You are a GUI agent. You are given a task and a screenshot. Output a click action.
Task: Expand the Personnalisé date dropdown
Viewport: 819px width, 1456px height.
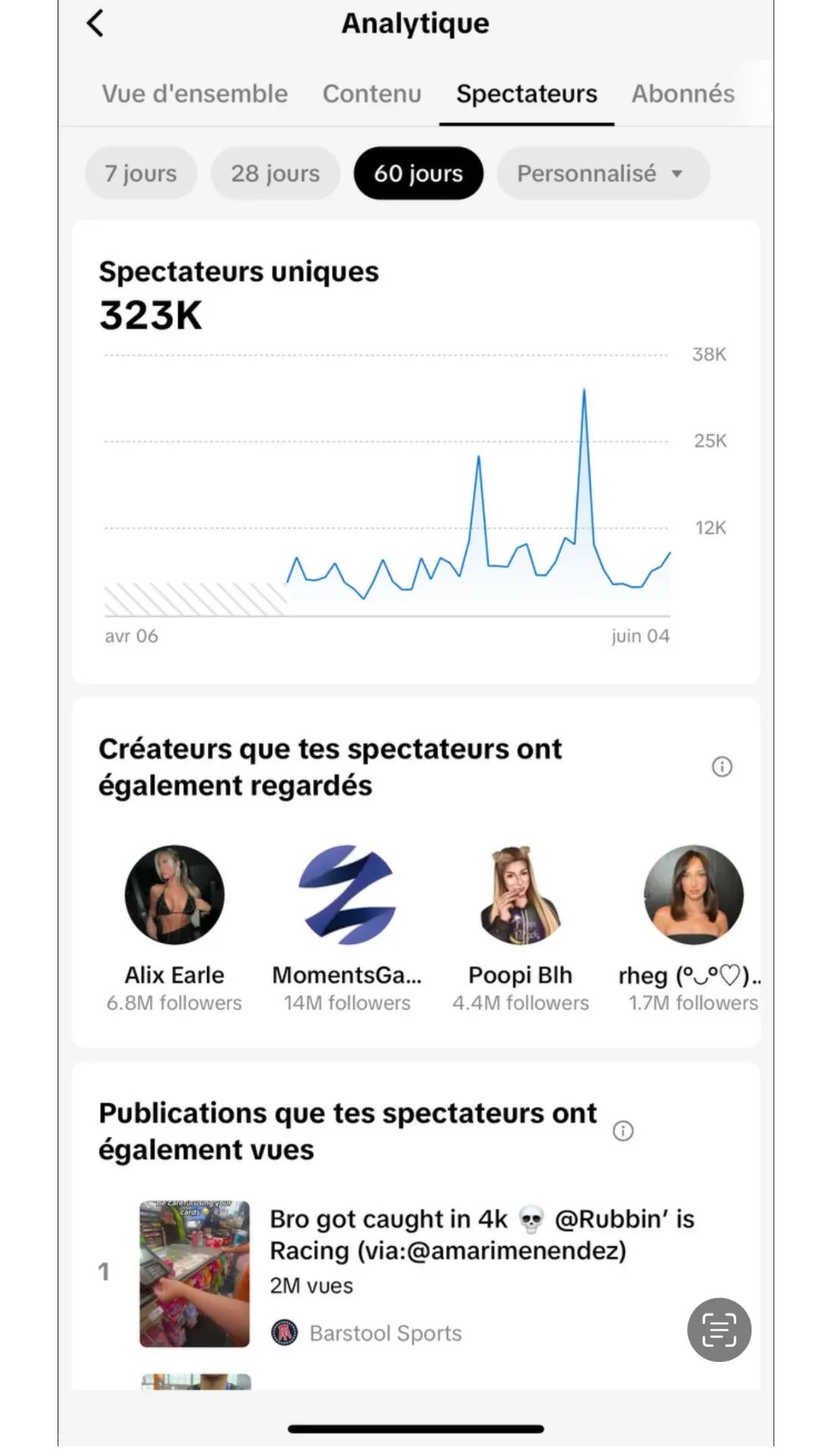603,173
